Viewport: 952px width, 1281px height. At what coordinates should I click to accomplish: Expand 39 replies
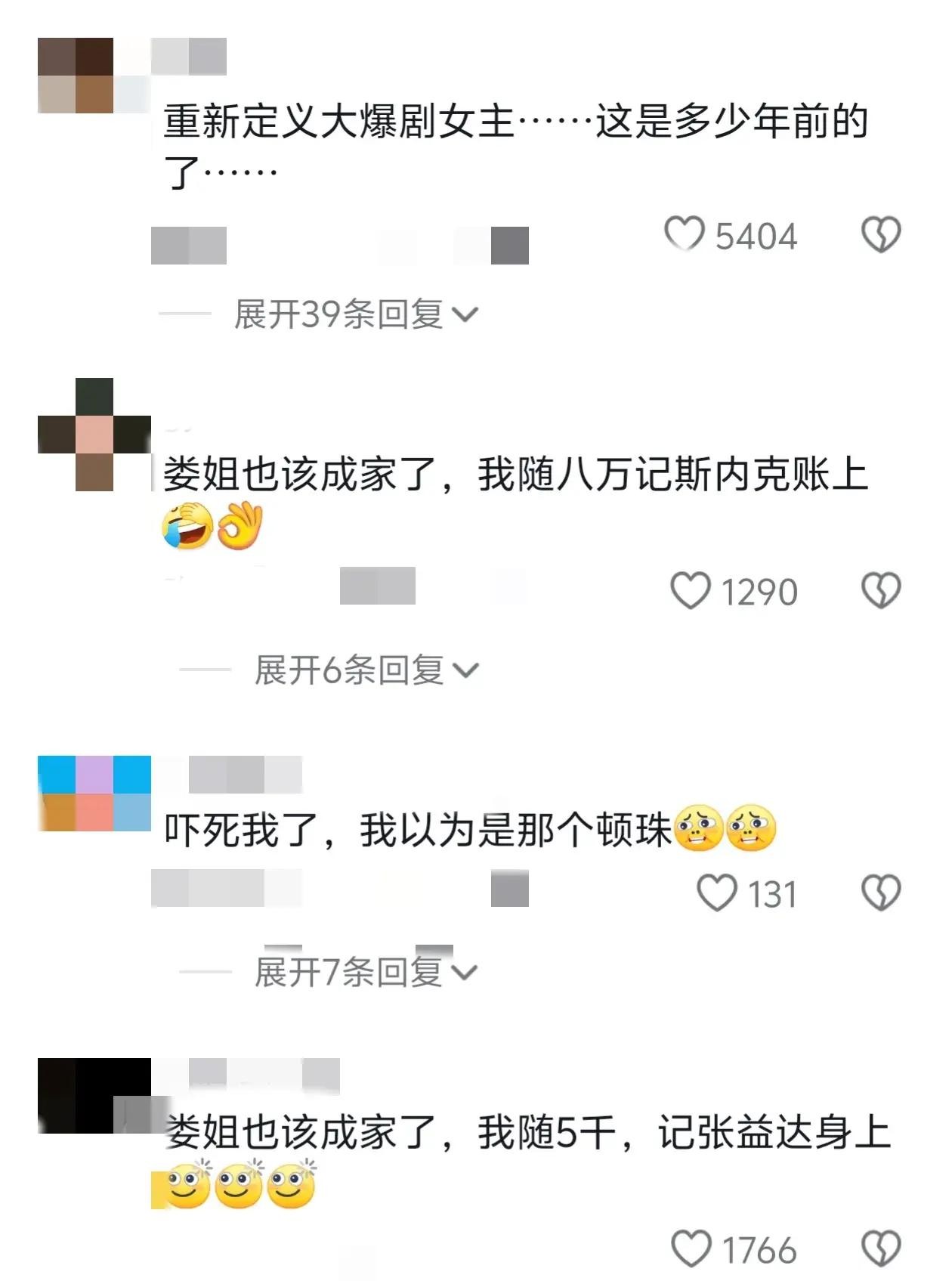[355, 314]
